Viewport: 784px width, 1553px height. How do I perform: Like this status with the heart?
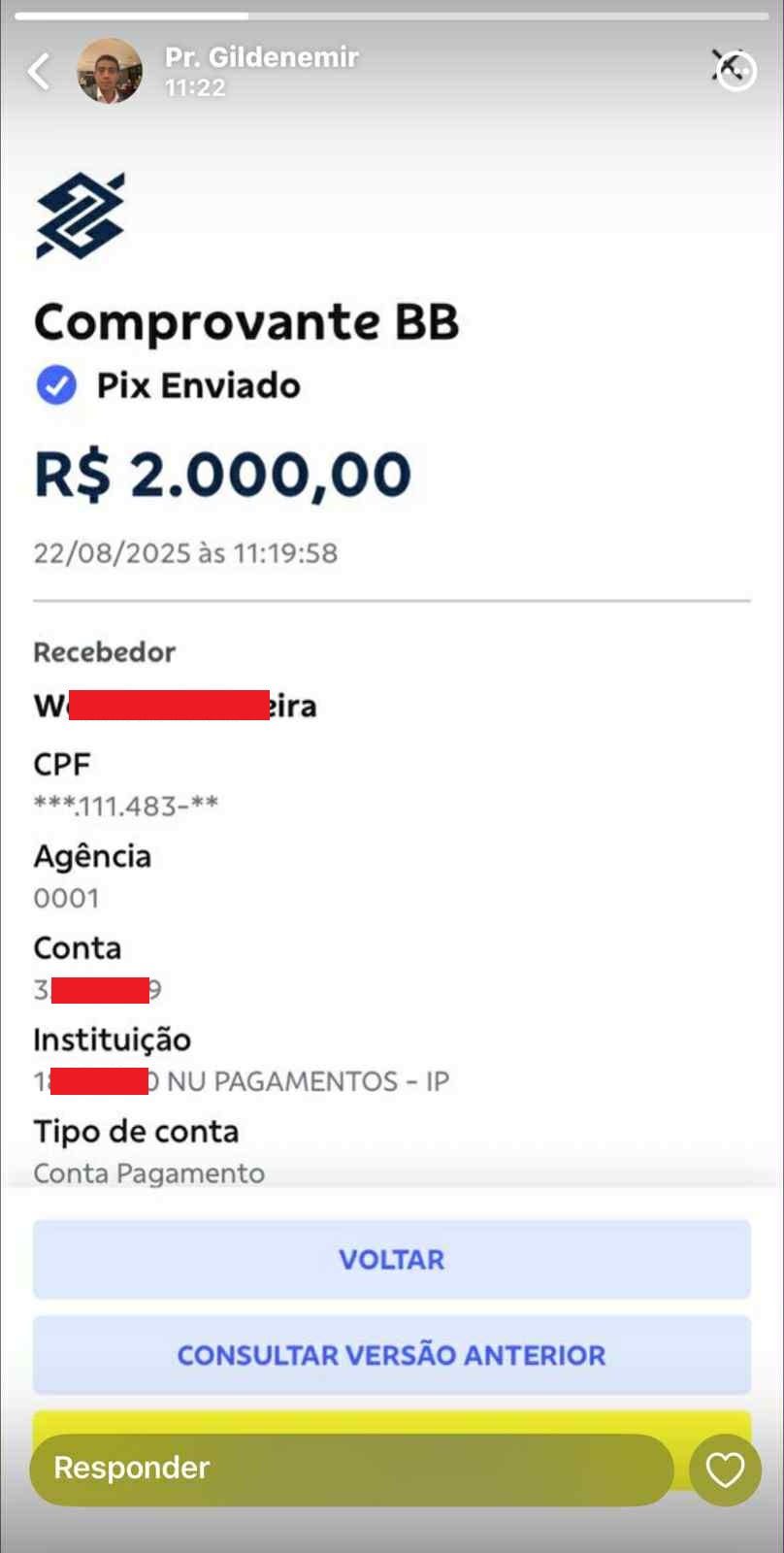pyautogui.click(x=725, y=1470)
